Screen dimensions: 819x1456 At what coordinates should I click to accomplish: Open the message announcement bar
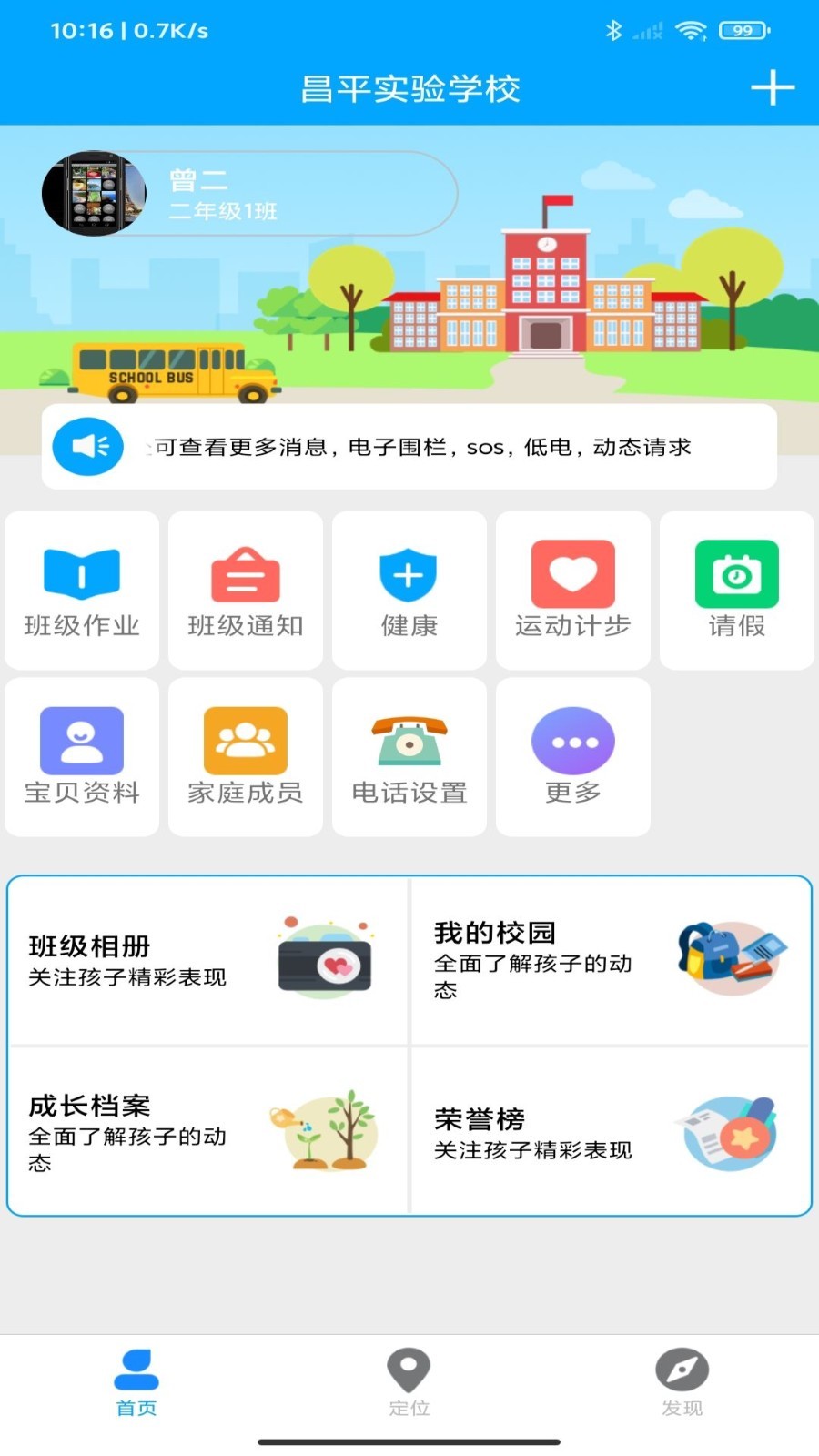coord(409,447)
